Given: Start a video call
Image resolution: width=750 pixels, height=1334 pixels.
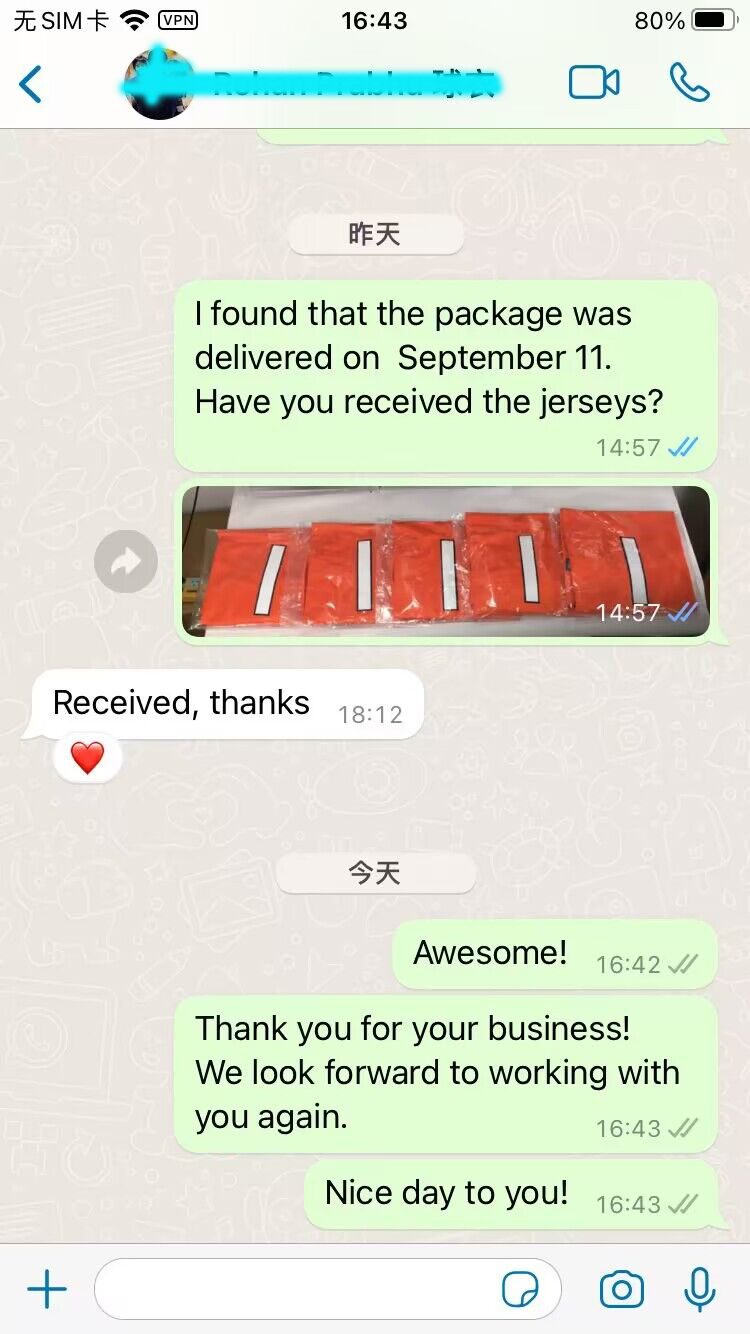Looking at the screenshot, I should click(x=594, y=83).
